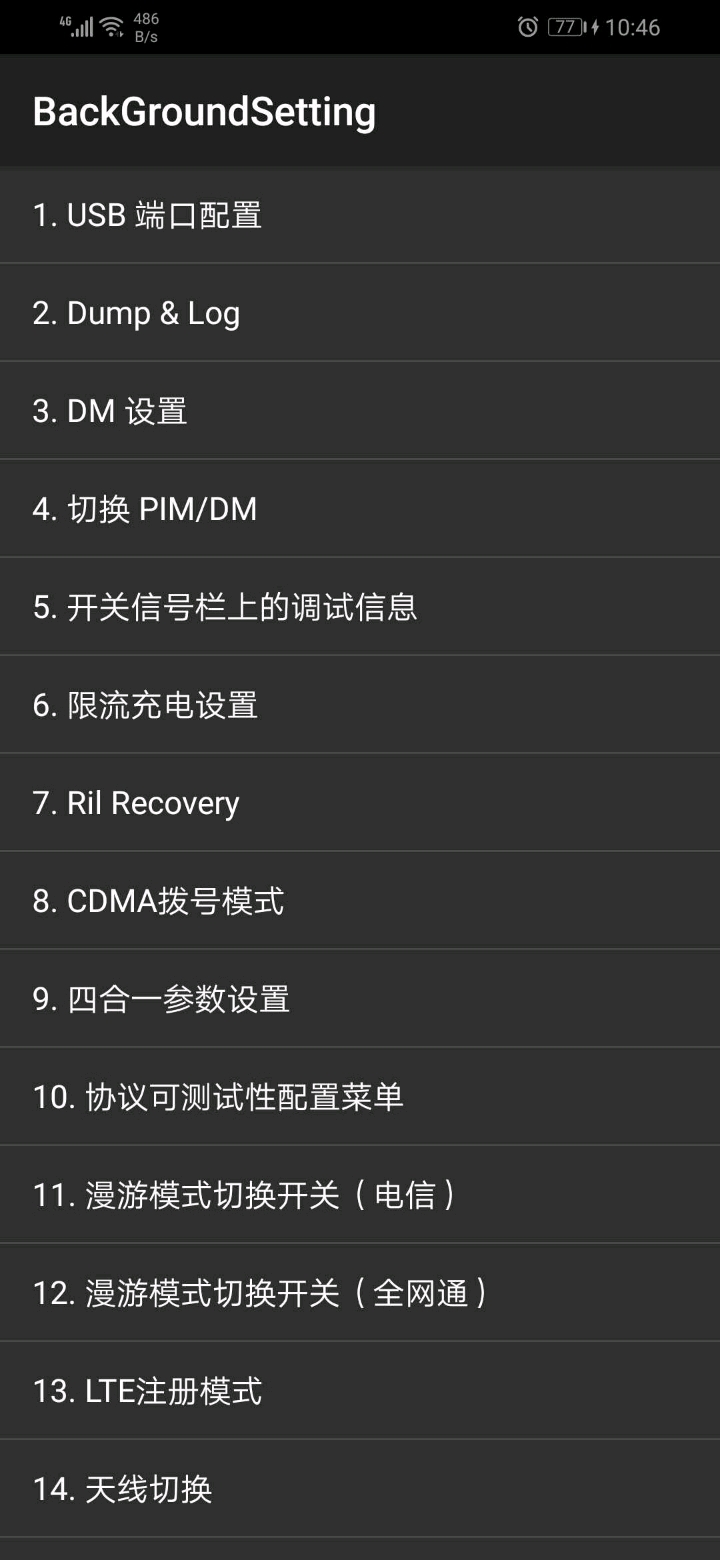This screenshot has height=1560, width=720.
Task: Select CDMA拨号模式
Action: pyautogui.click(x=360, y=901)
